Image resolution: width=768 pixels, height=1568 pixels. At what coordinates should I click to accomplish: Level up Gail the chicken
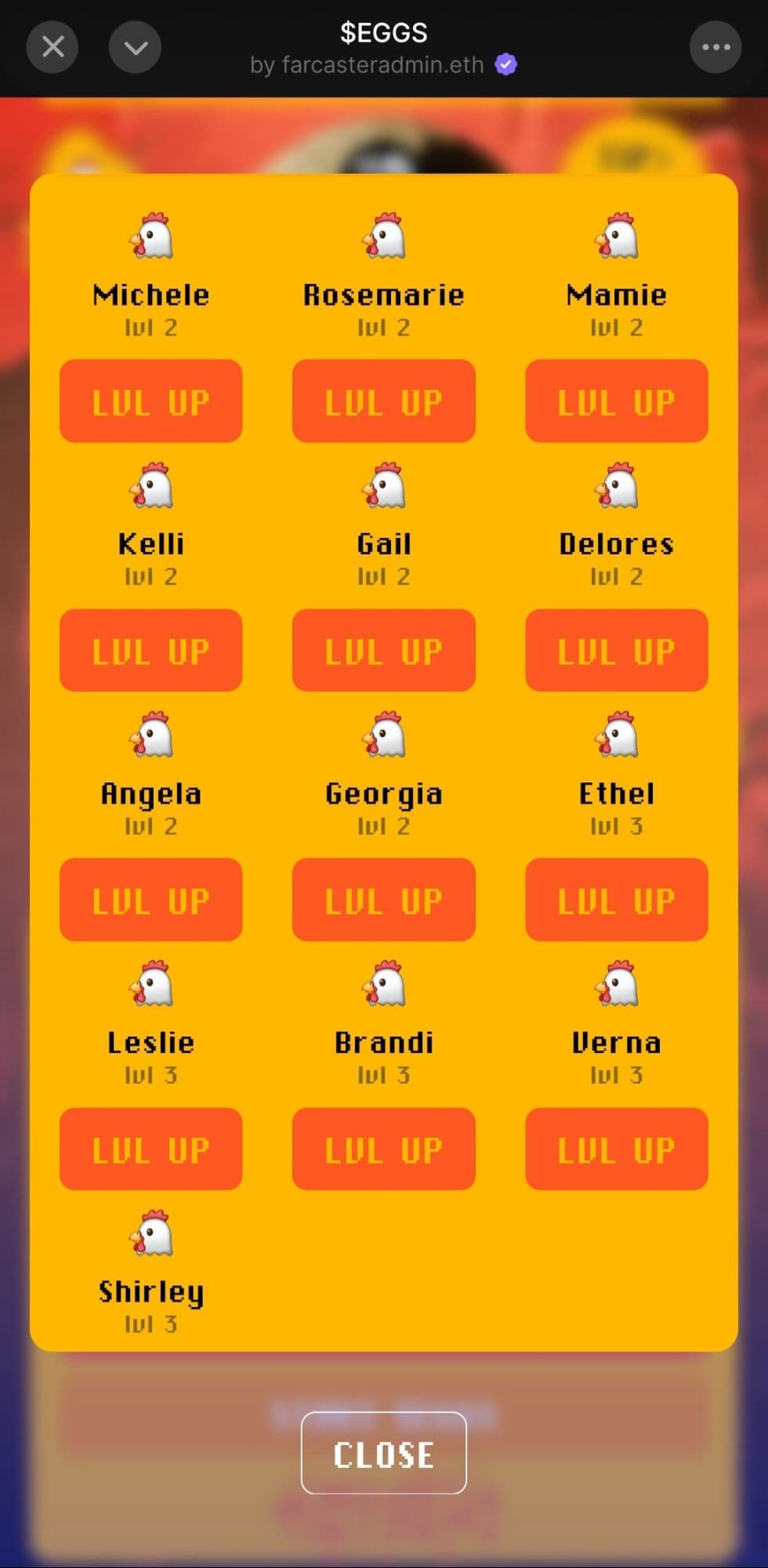click(x=383, y=651)
